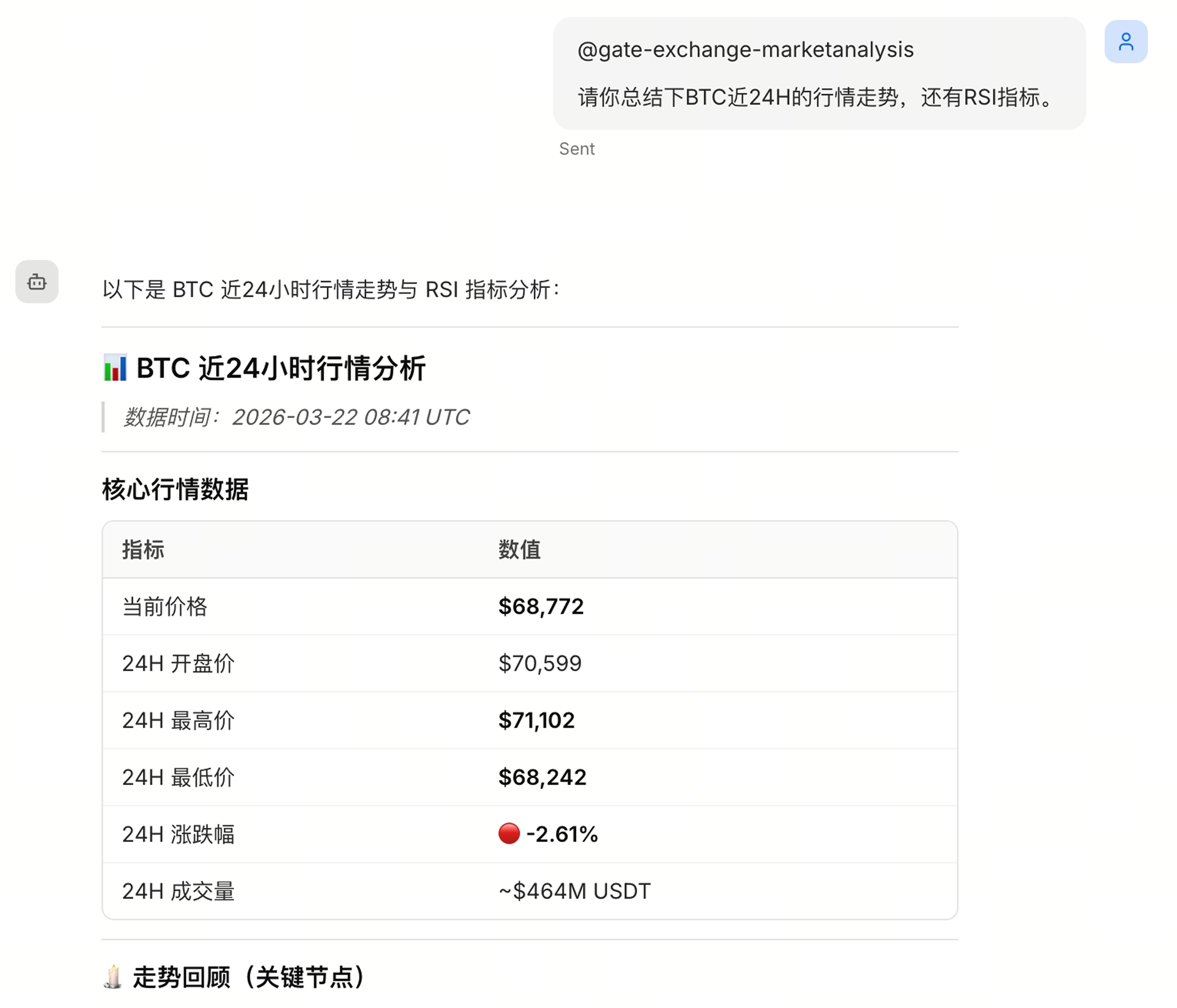Open the bot avatar icon

[x=37, y=282]
